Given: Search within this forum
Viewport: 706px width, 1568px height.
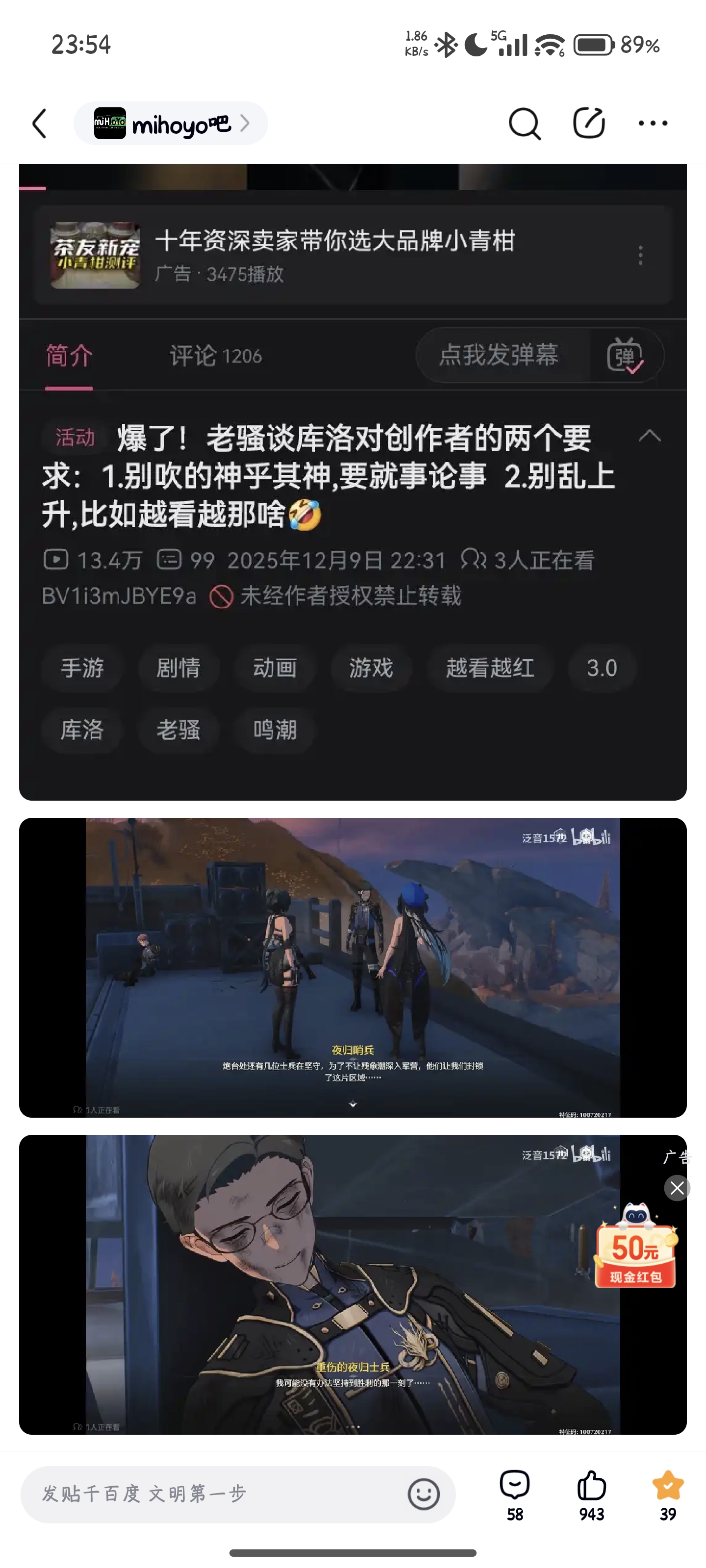Looking at the screenshot, I should click(x=524, y=123).
